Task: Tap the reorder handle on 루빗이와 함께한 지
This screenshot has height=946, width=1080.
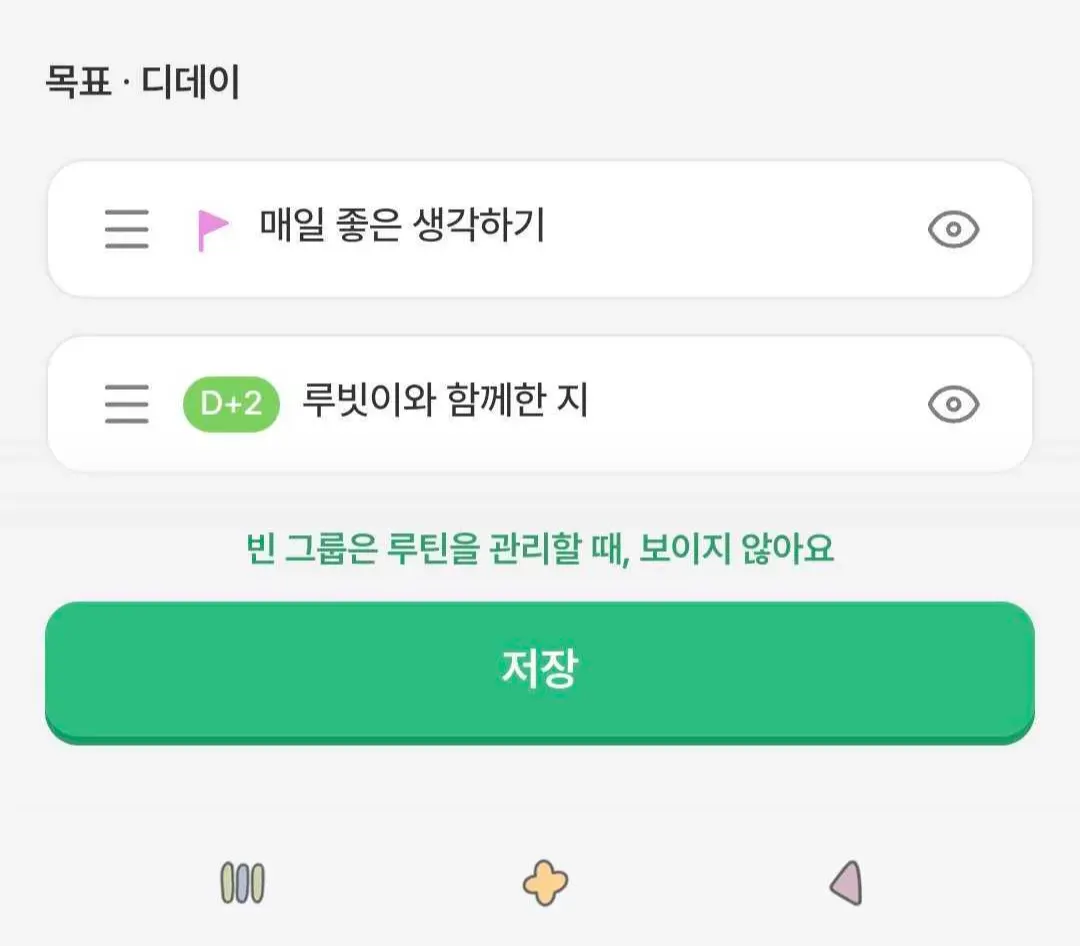Action: [x=127, y=404]
